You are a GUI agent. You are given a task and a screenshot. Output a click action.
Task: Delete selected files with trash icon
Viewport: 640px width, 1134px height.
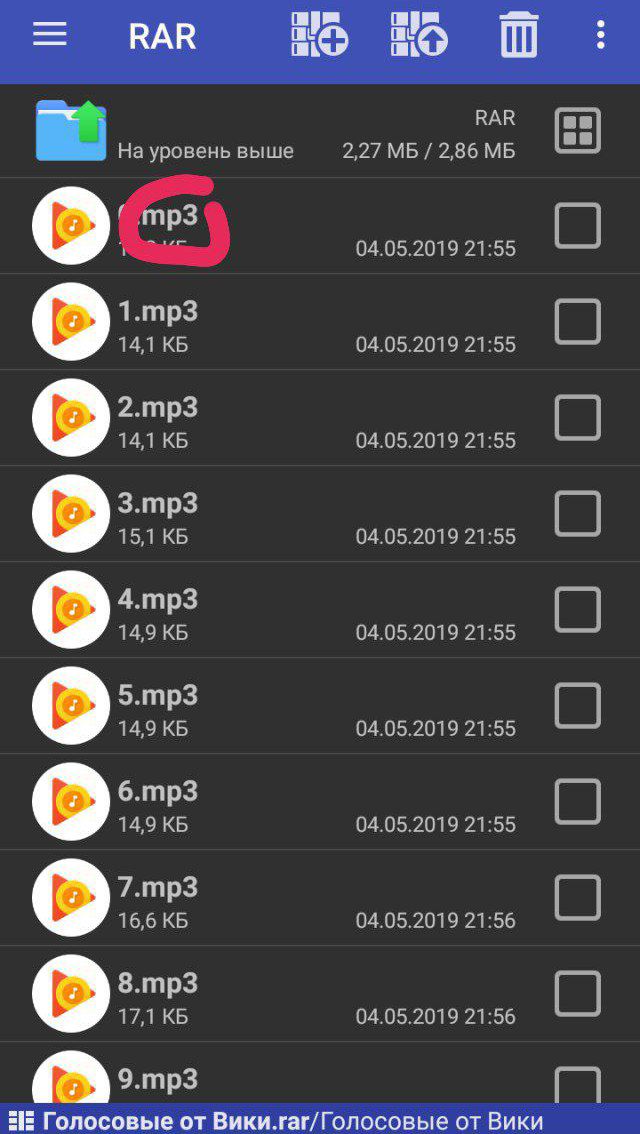pyautogui.click(x=519, y=36)
